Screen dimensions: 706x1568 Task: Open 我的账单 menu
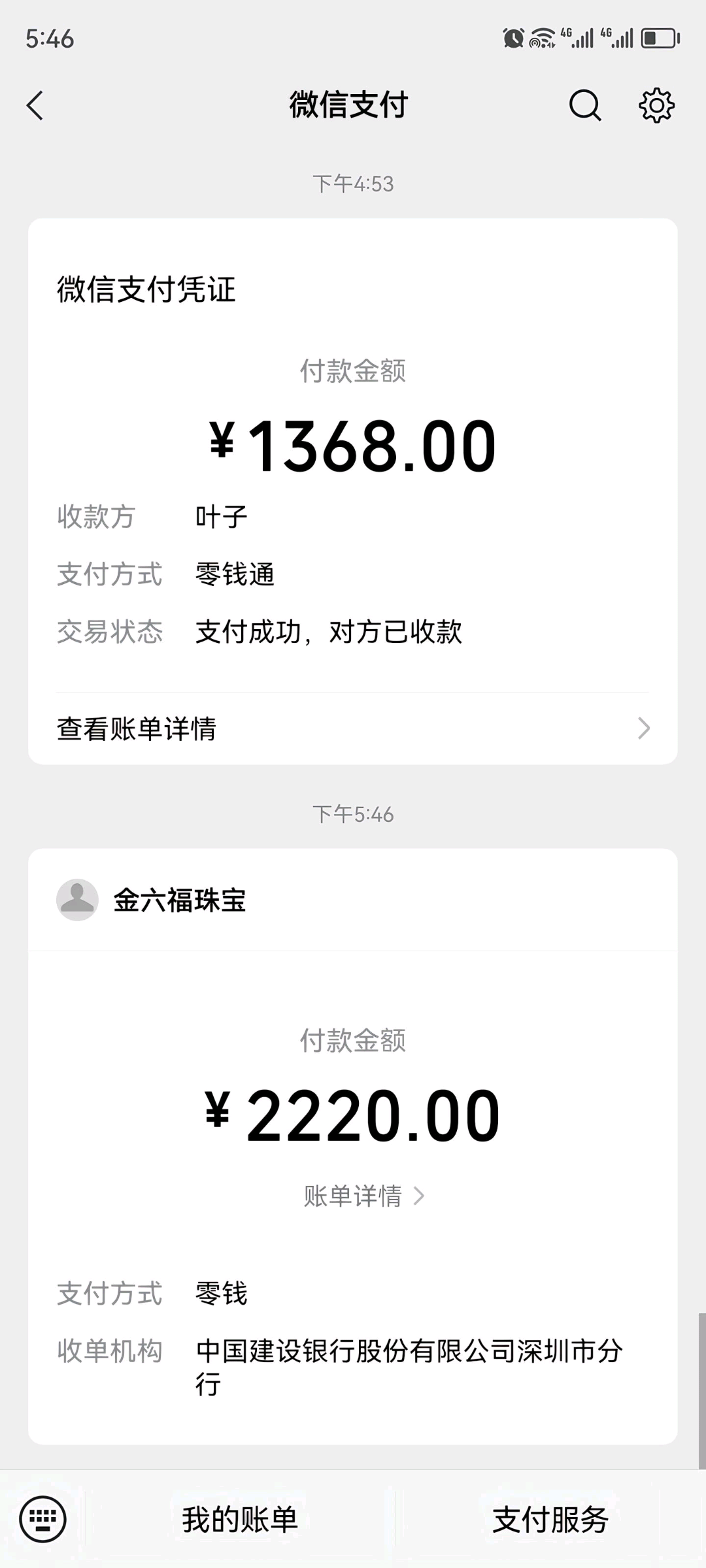click(x=240, y=1520)
